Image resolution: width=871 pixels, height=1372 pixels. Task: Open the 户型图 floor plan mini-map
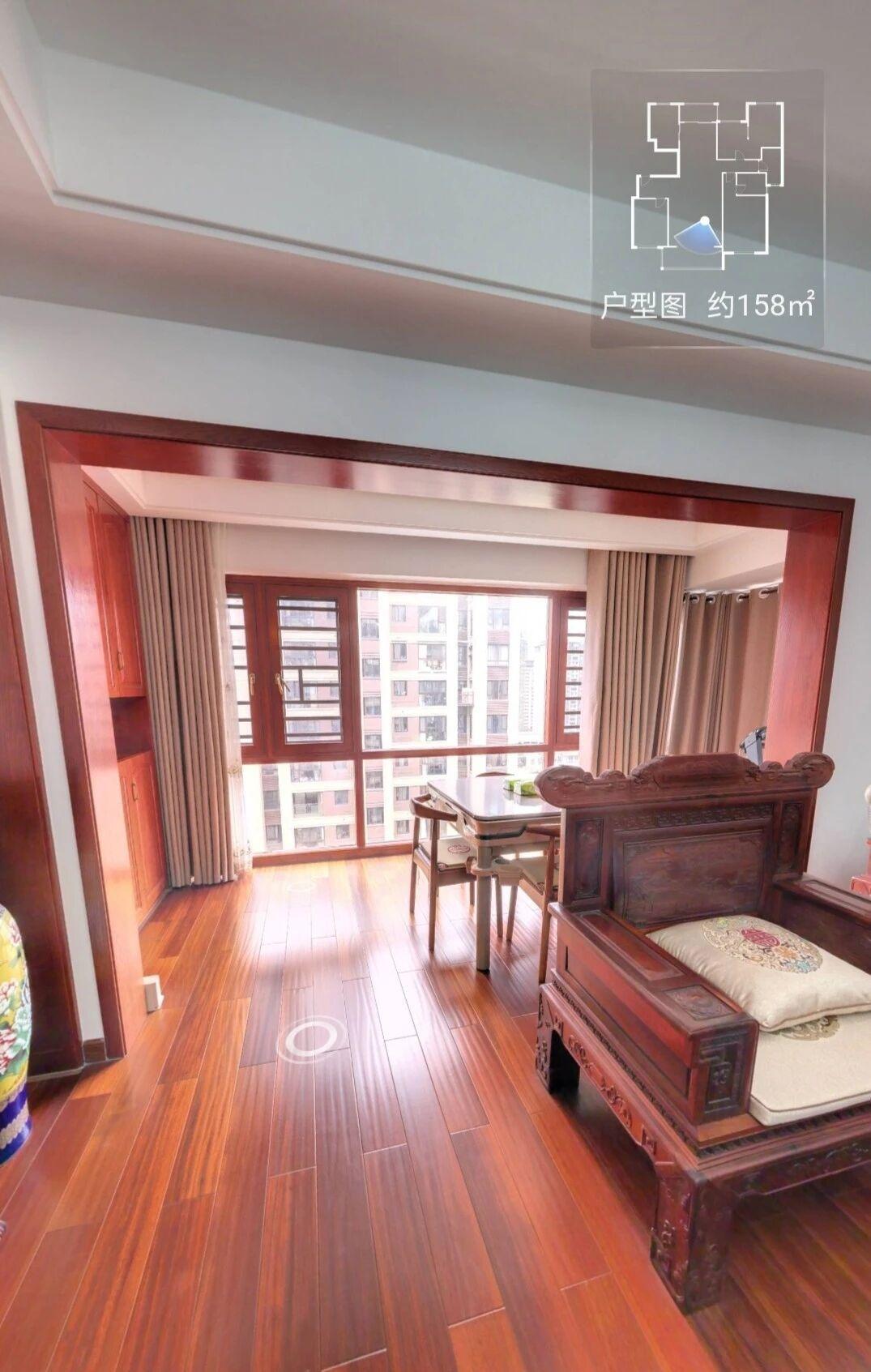point(707,207)
